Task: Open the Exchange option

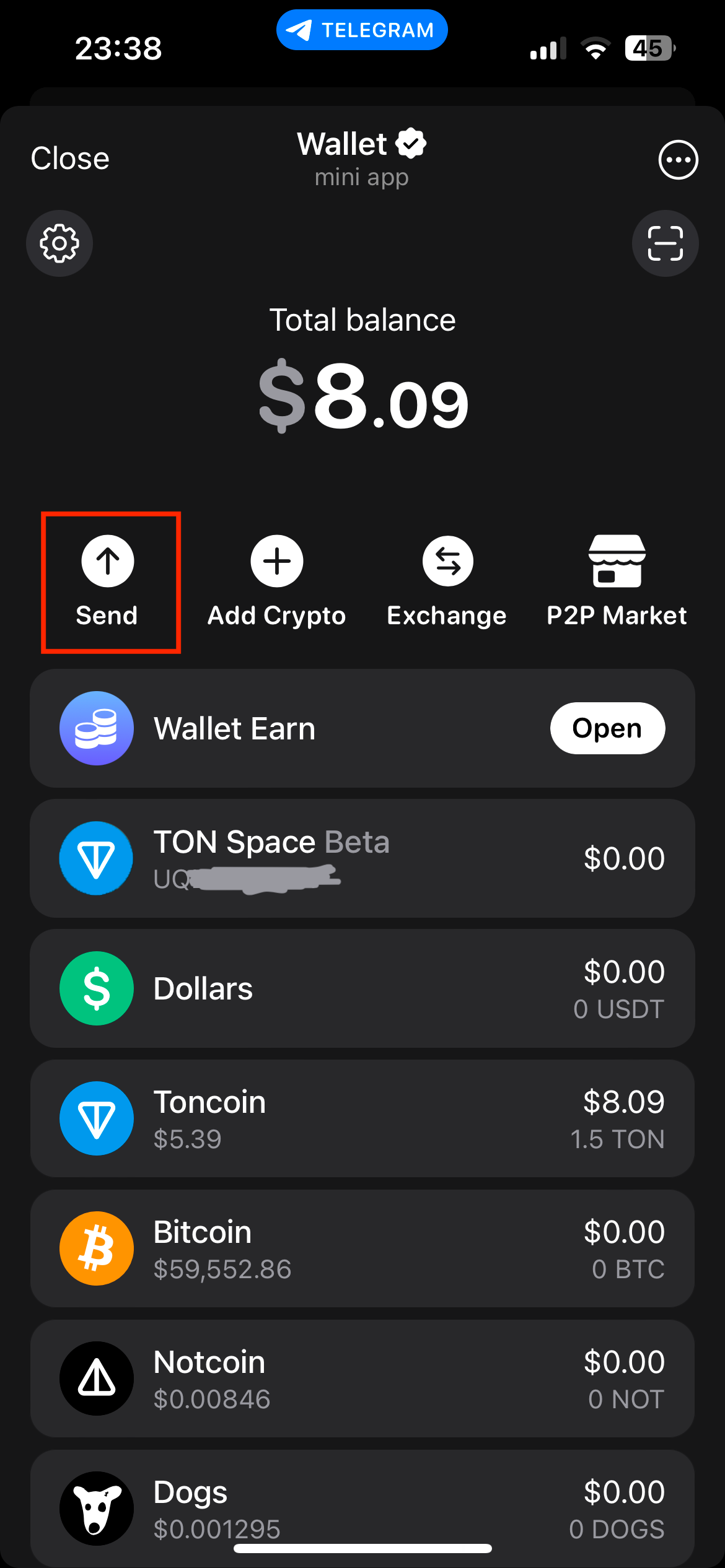Action: pyautogui.click(x=447, y=581)
